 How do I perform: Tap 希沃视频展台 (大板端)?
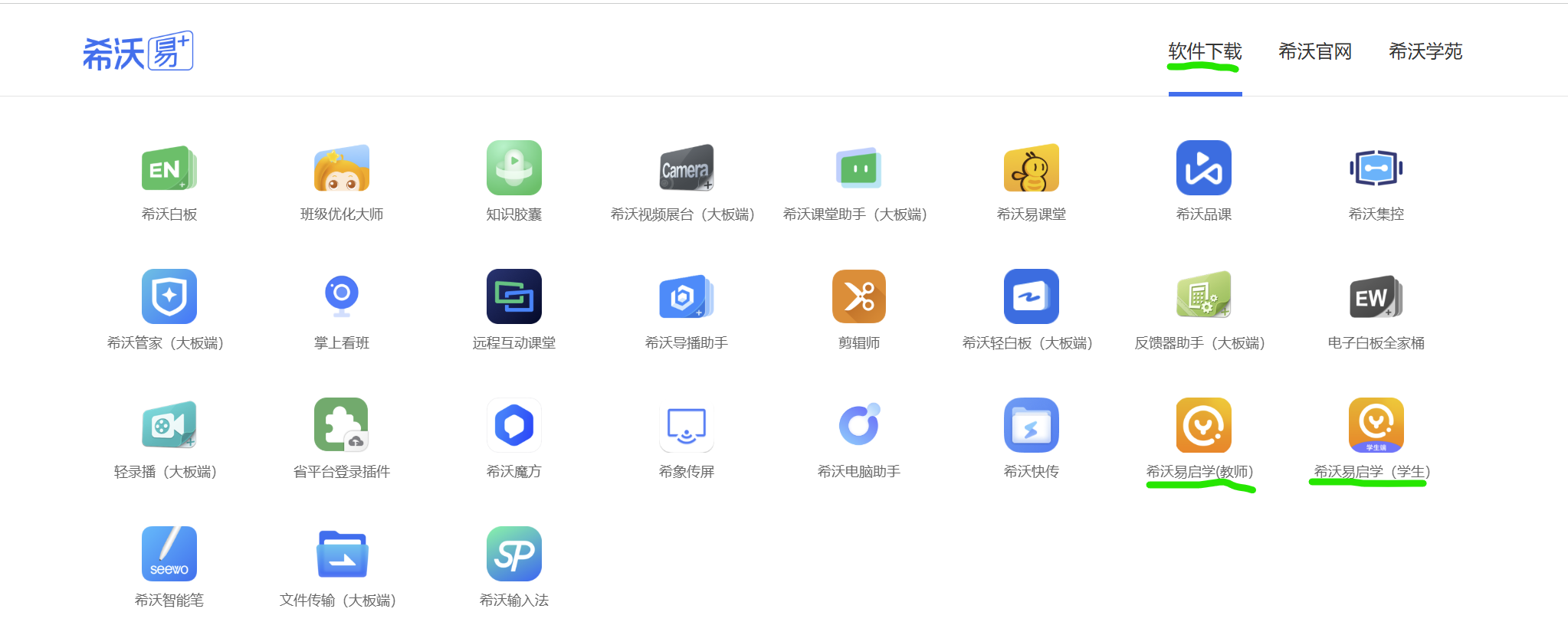point(687,169)
